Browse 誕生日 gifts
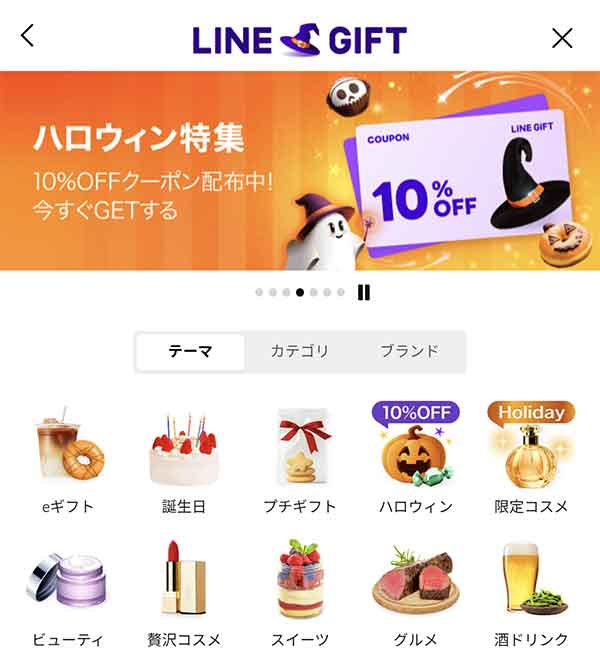The width and height of the screenshot is (600, 660). pyautogui.click(x=184, y=460)
